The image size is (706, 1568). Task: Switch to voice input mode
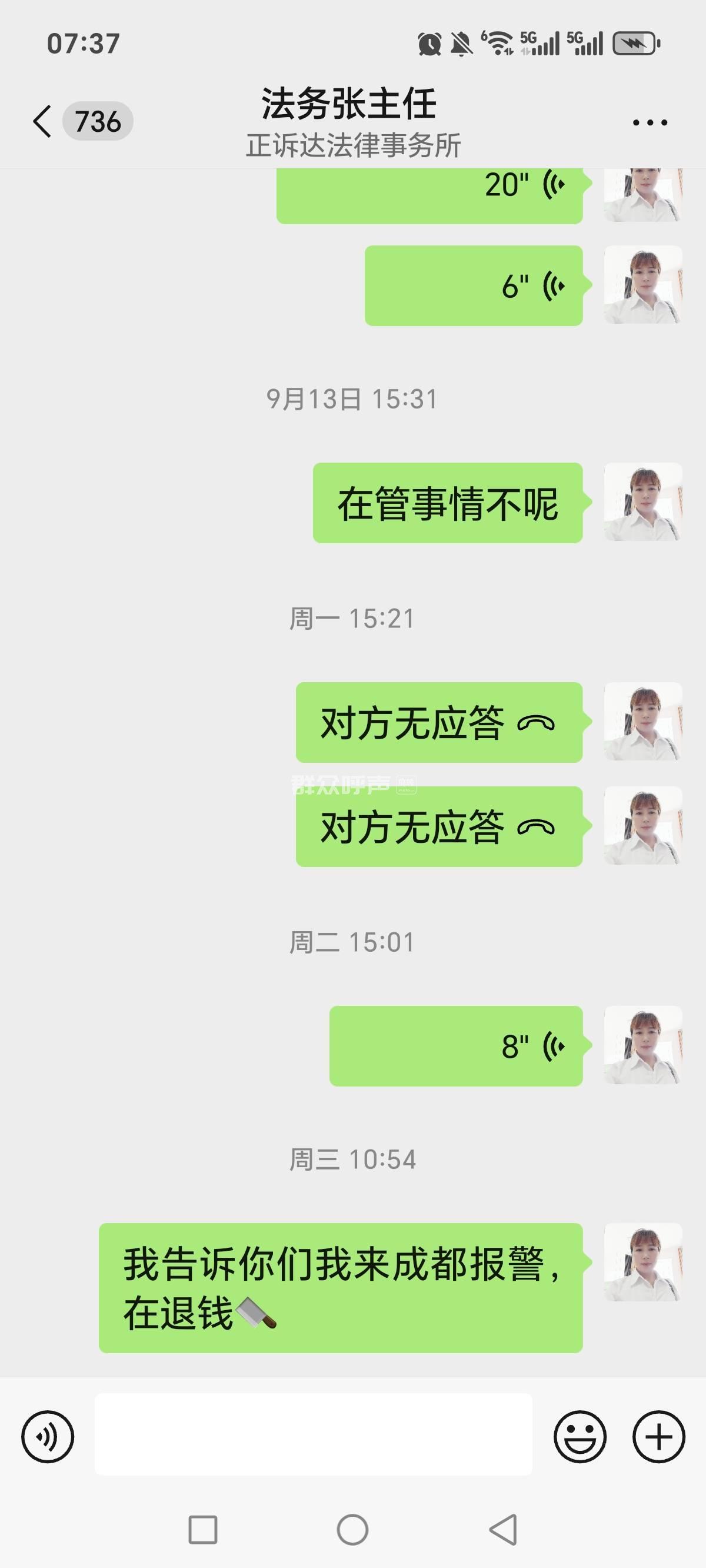48,1437
